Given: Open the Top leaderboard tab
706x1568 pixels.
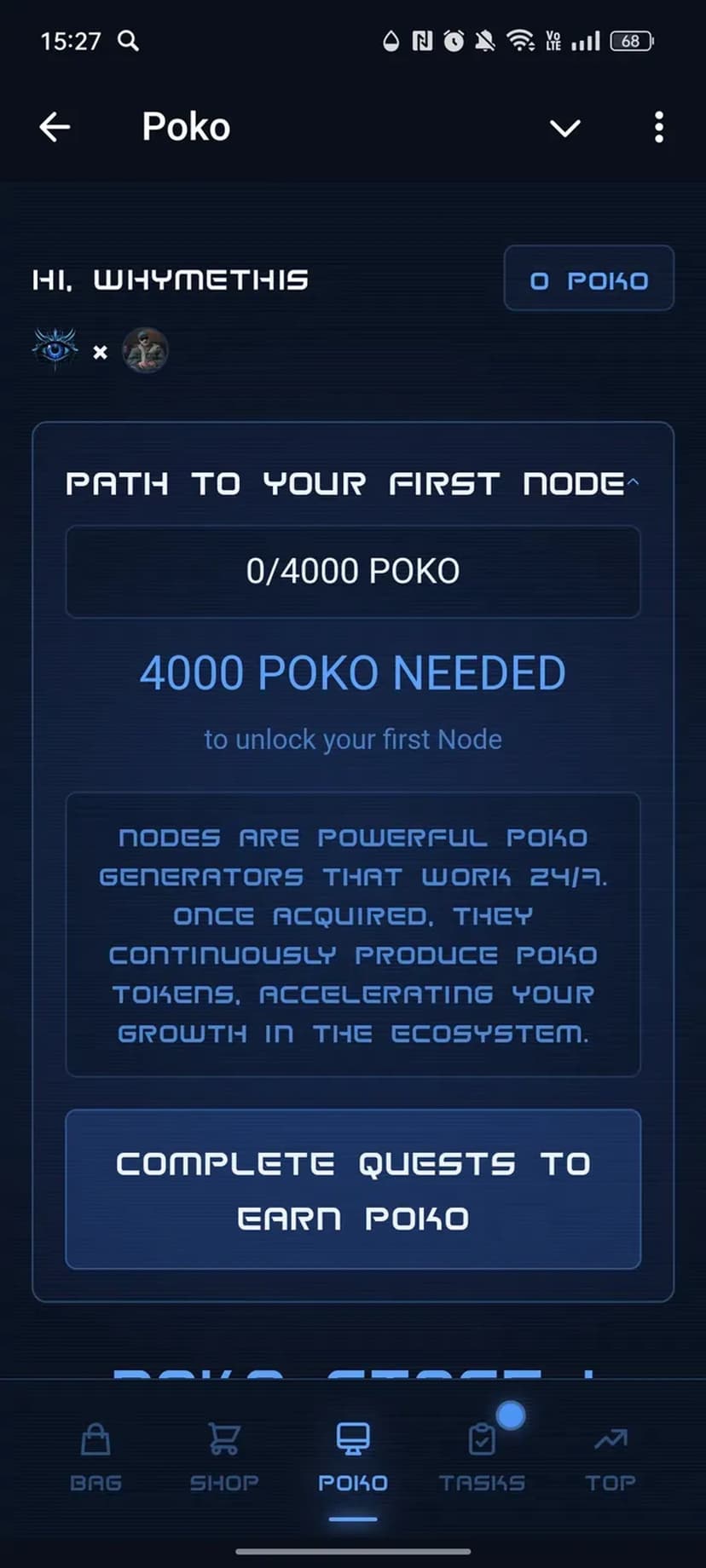Looking at the screenshot, I should (611, 1457).
